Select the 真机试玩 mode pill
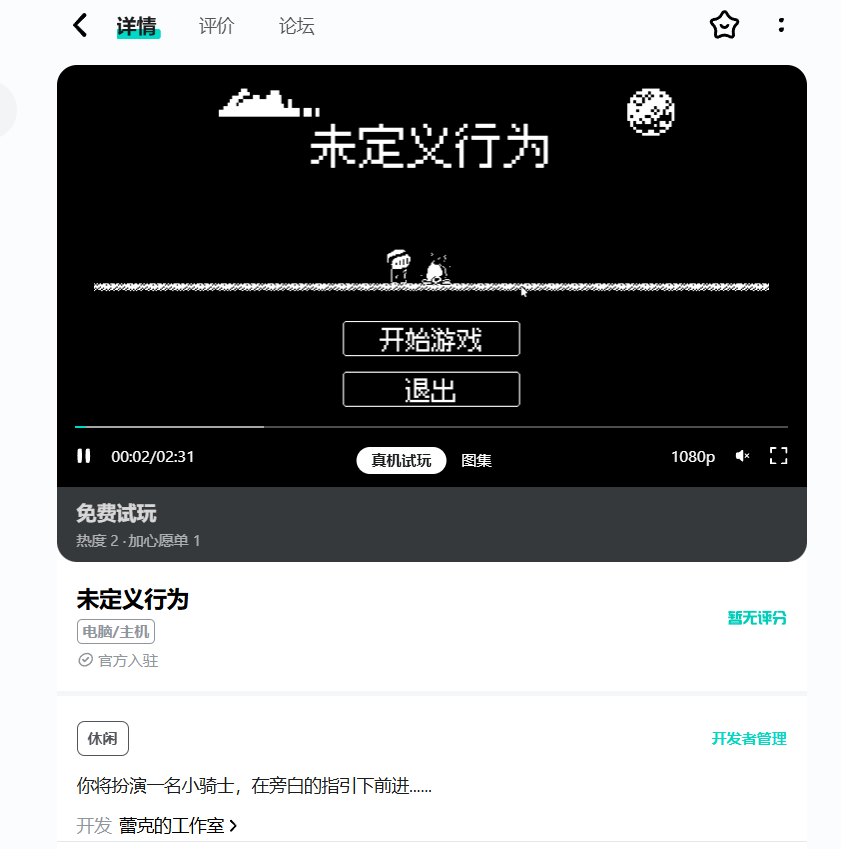841x849 pixels. (x=401, y=460)
